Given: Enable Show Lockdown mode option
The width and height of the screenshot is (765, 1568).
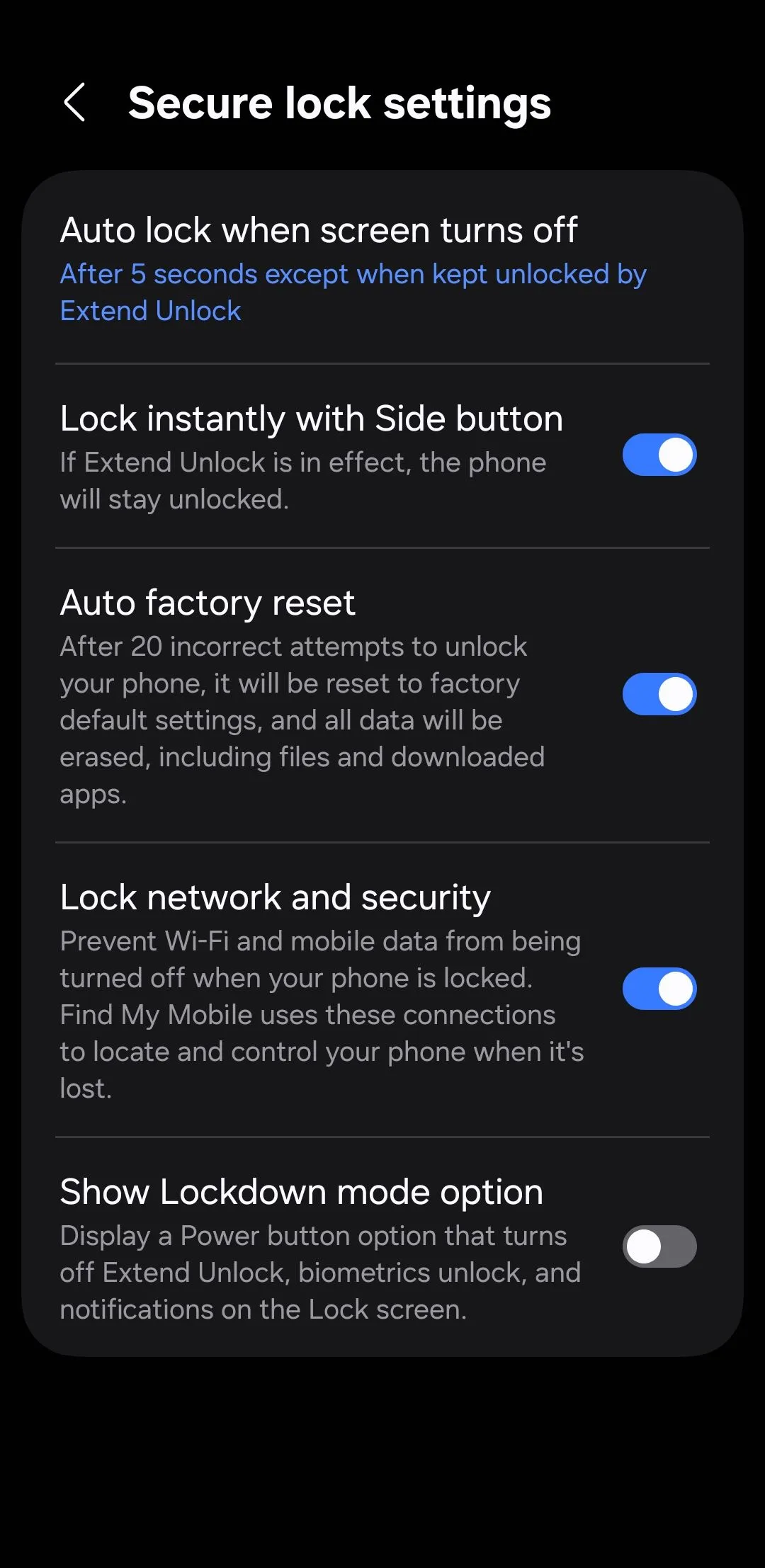Looking at the screenshot, I should point(659,1246).
